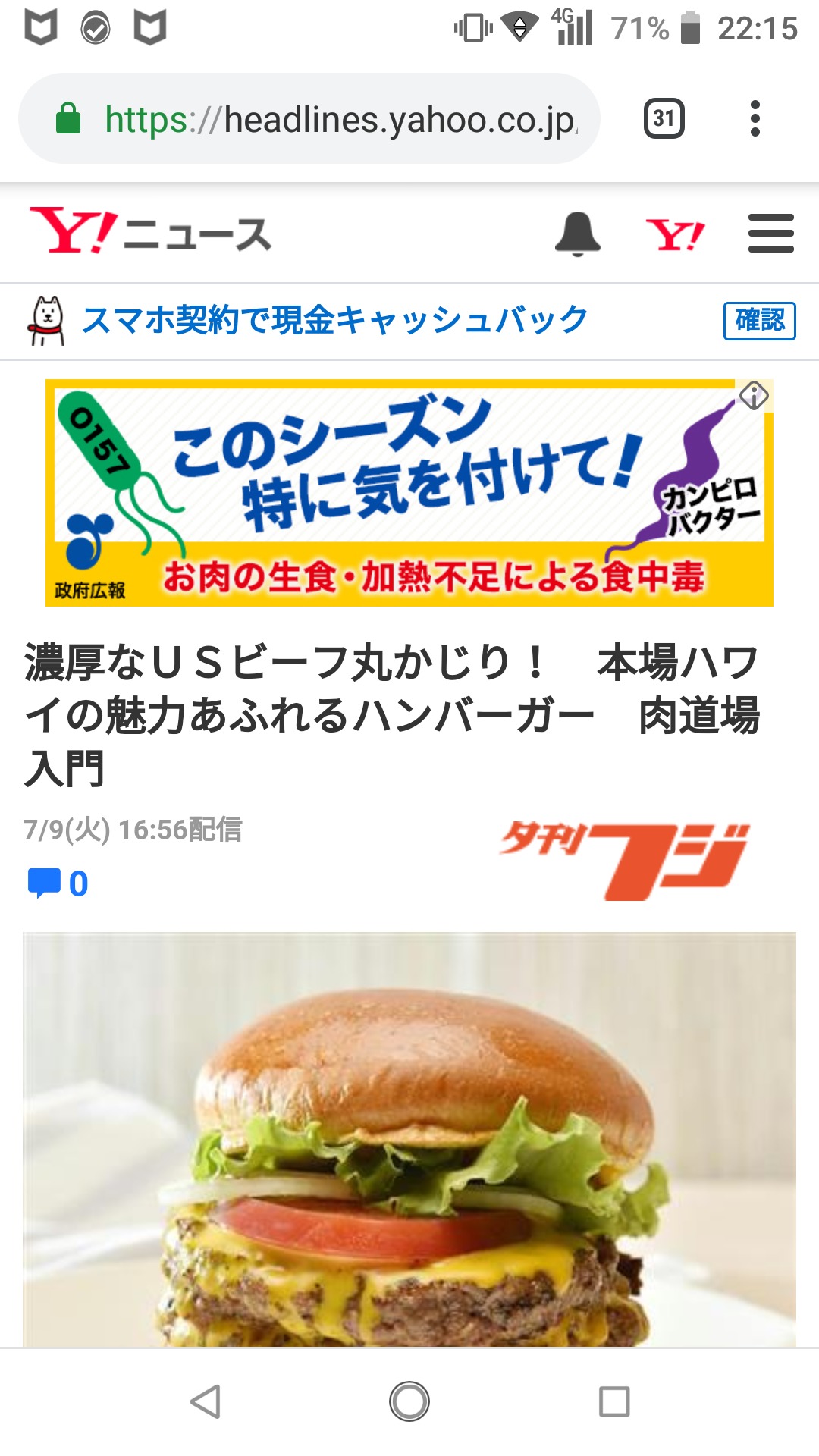This screenshot has height=1456, width=819.
Task: Go back with the system back button
Action: point(206,1401)
